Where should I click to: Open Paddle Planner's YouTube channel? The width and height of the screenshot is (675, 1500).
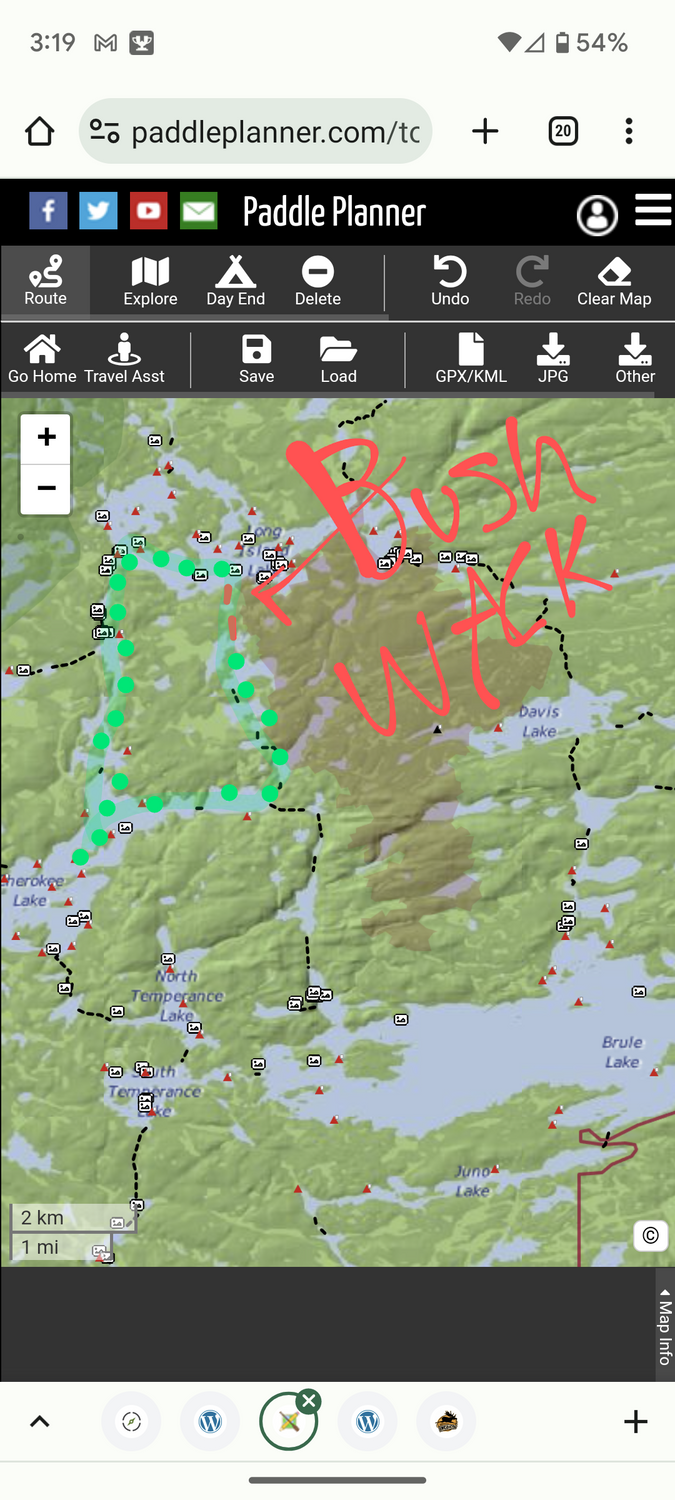pos(148,211)
